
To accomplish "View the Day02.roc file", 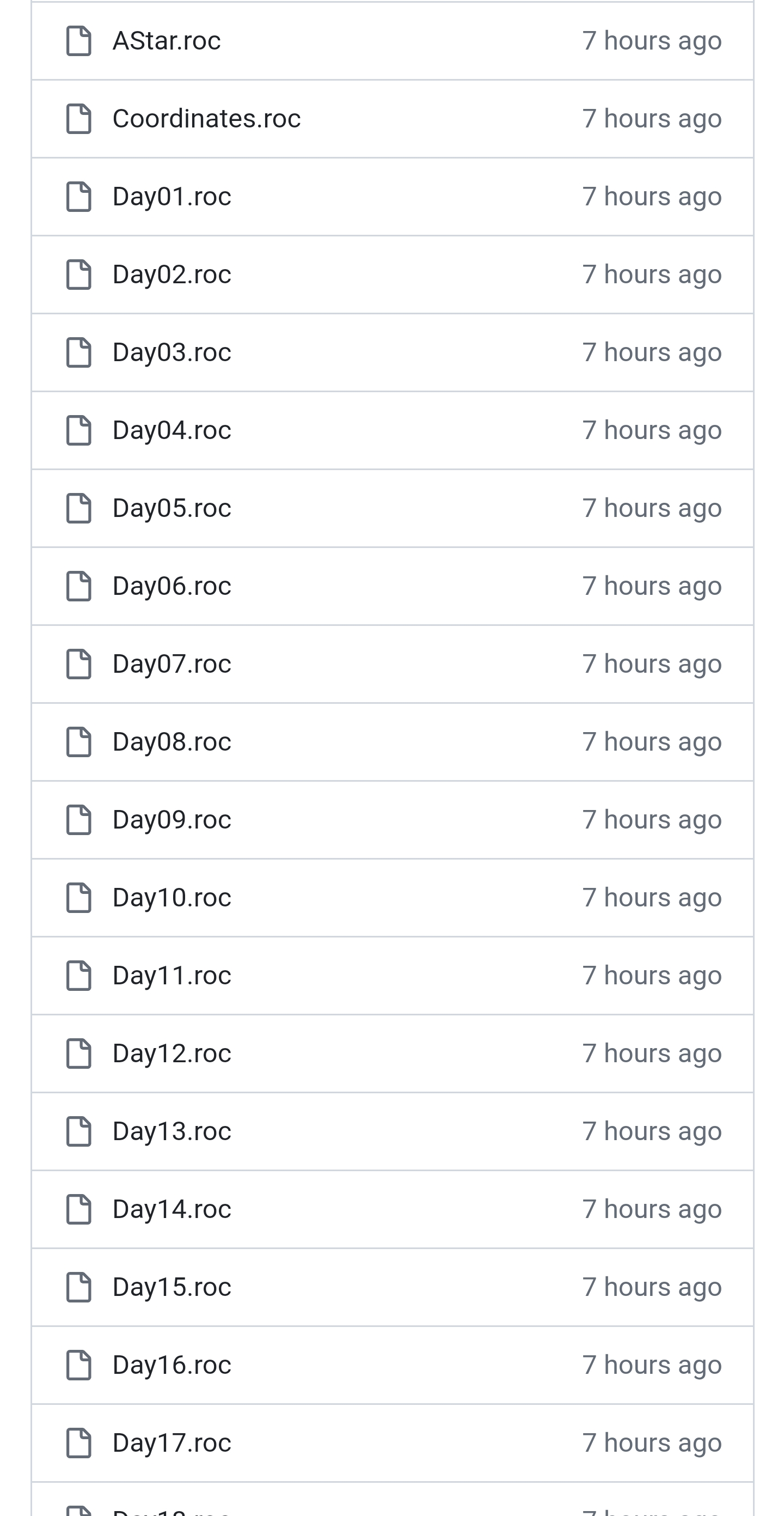I will [171, 275].
